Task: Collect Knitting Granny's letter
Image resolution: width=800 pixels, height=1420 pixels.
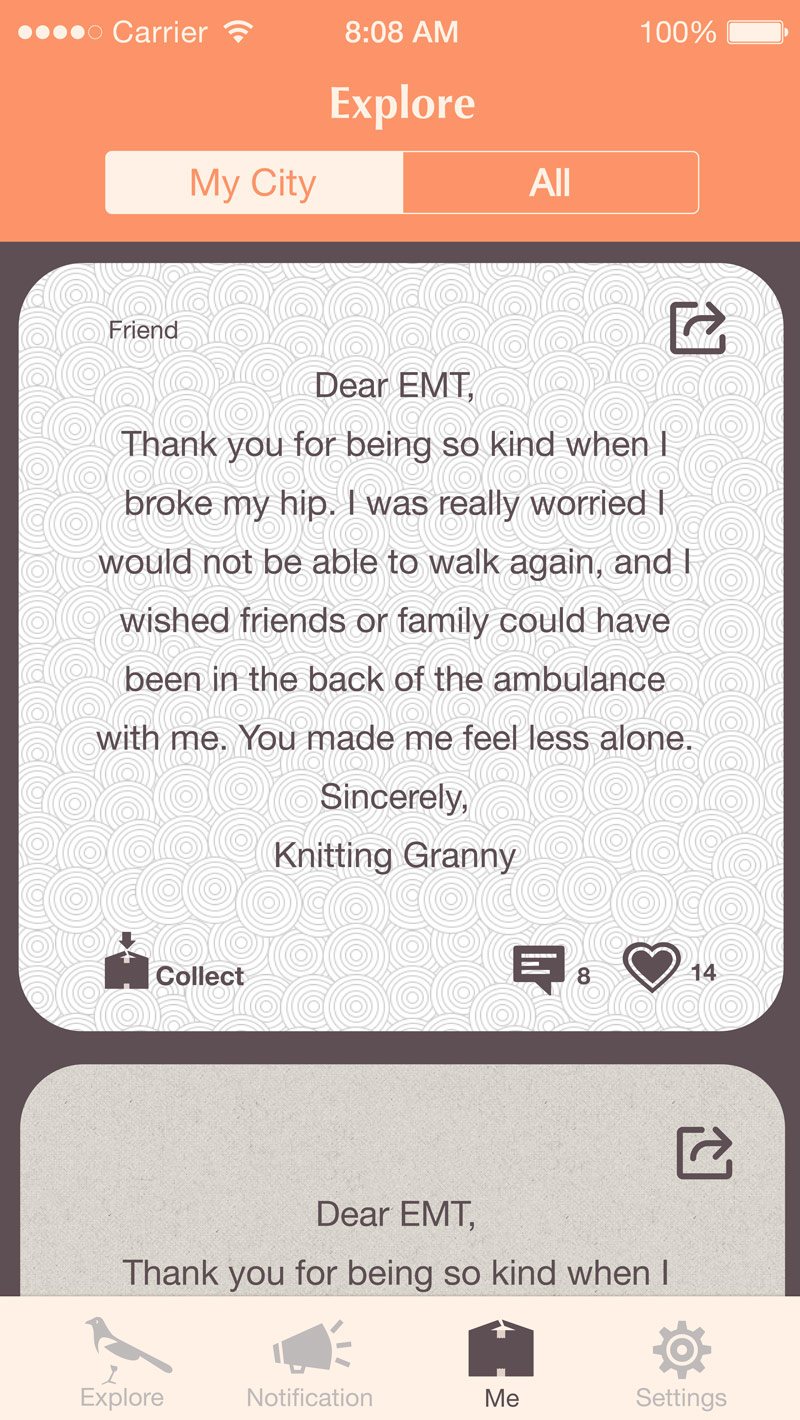Action: (x=174, y=962)
